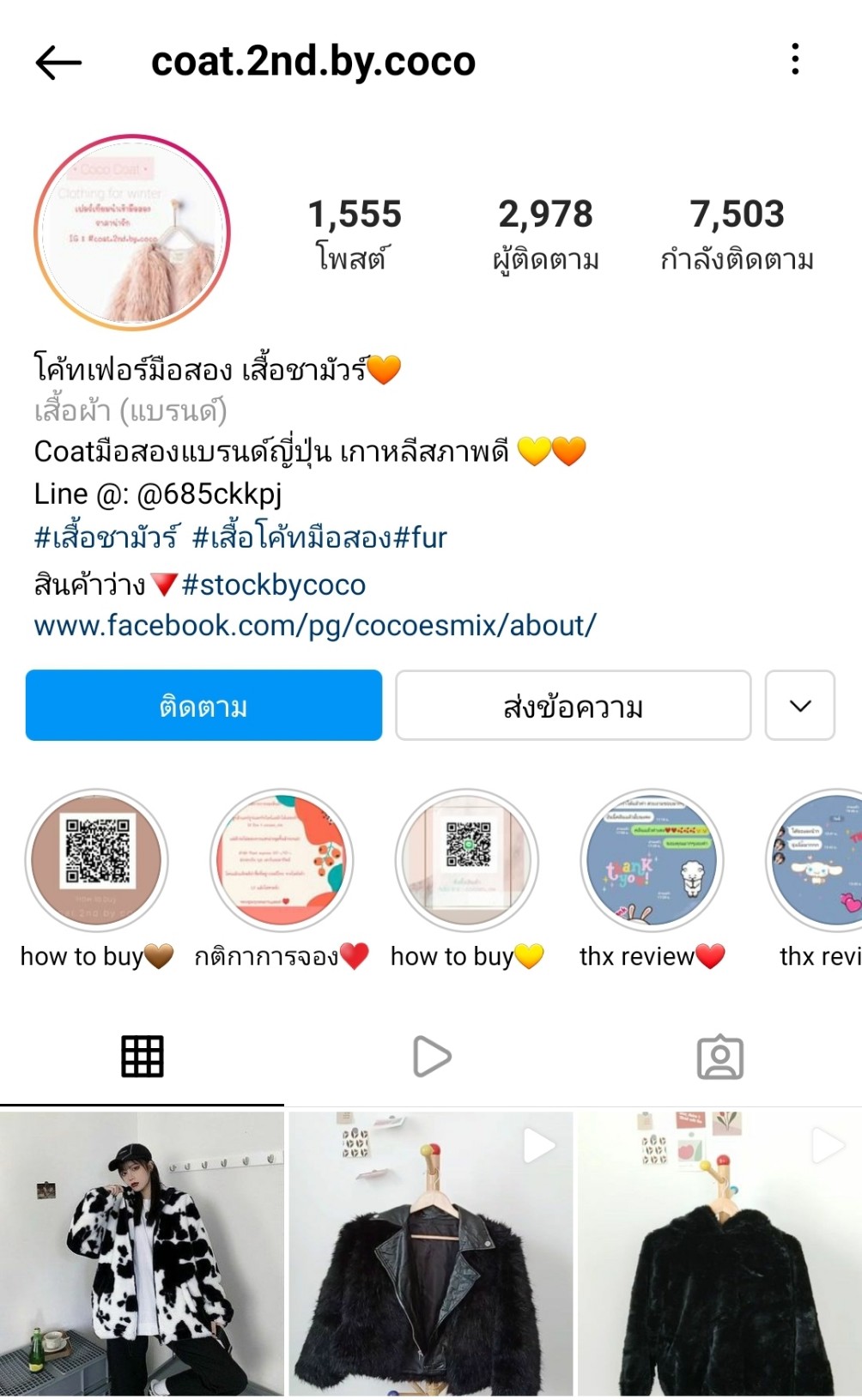
Task: Open the three-dot overflow menu
Action: [795, 60]
